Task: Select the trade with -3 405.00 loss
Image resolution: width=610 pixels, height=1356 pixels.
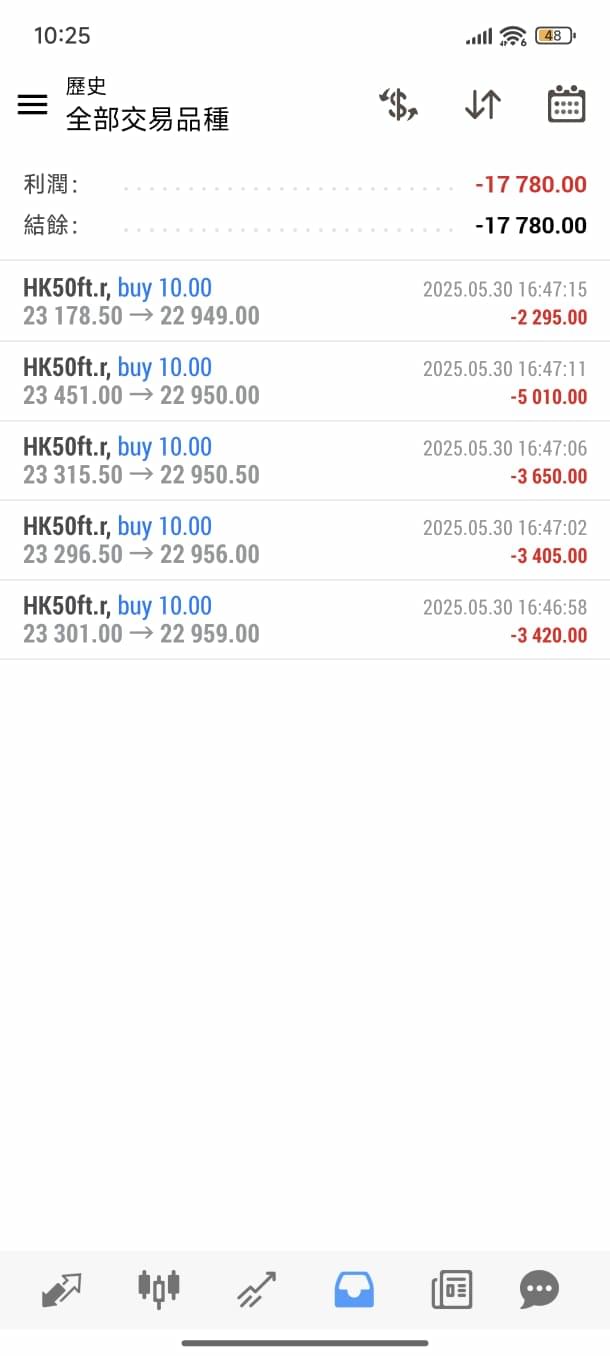Action: tap(305, 540)
